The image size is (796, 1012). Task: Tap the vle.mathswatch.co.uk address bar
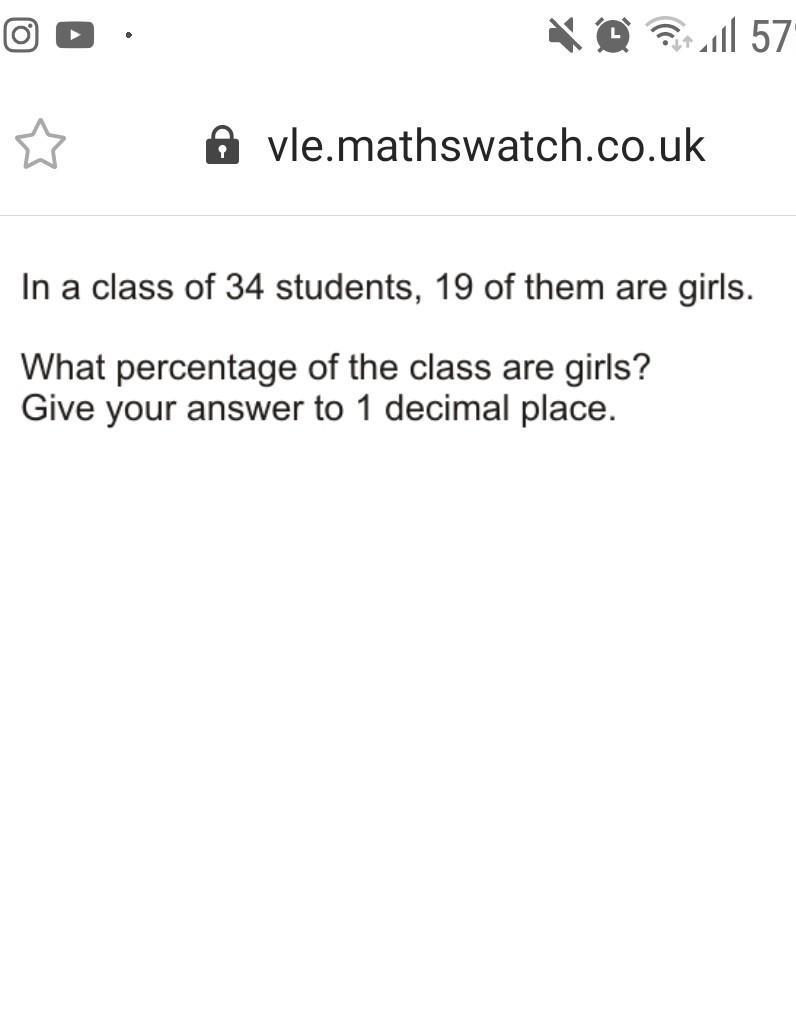[486, 146]
